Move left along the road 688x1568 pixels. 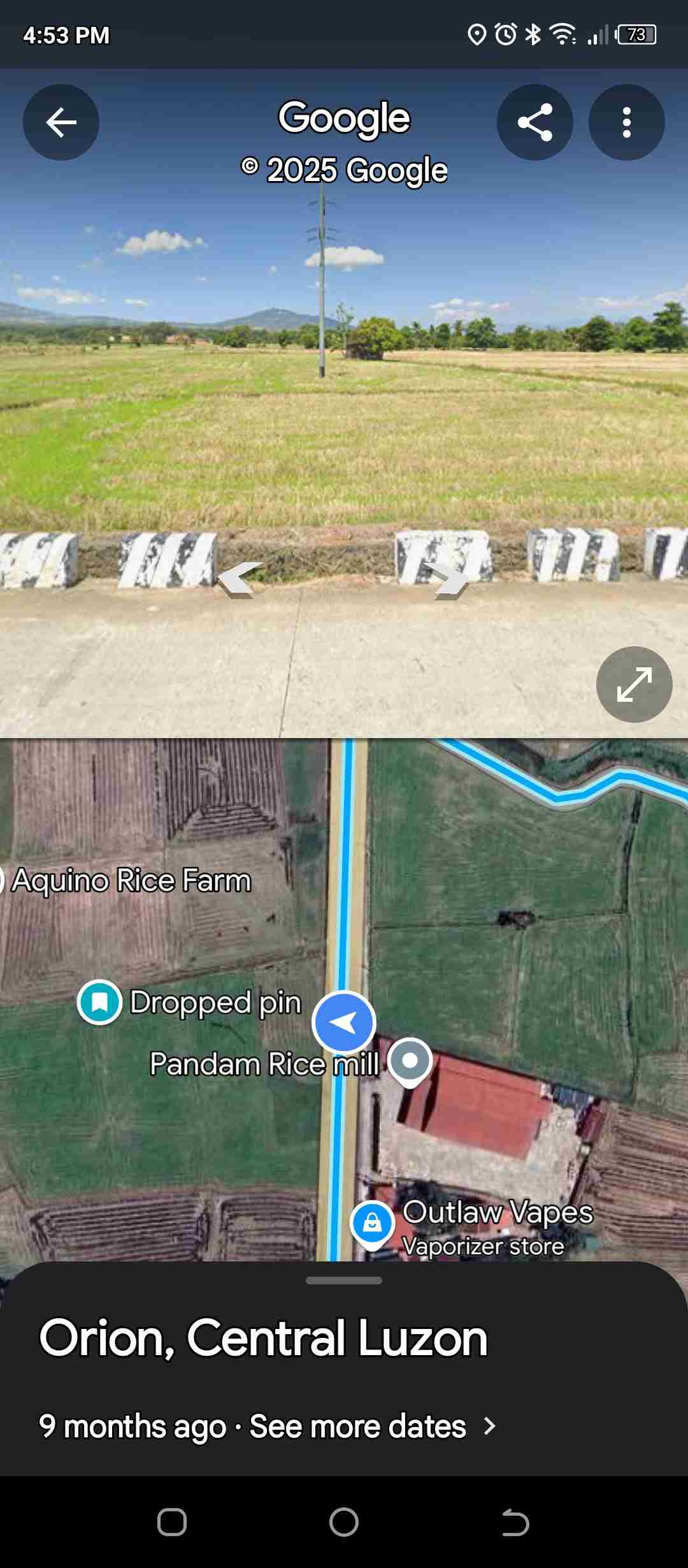pos(240,580)
